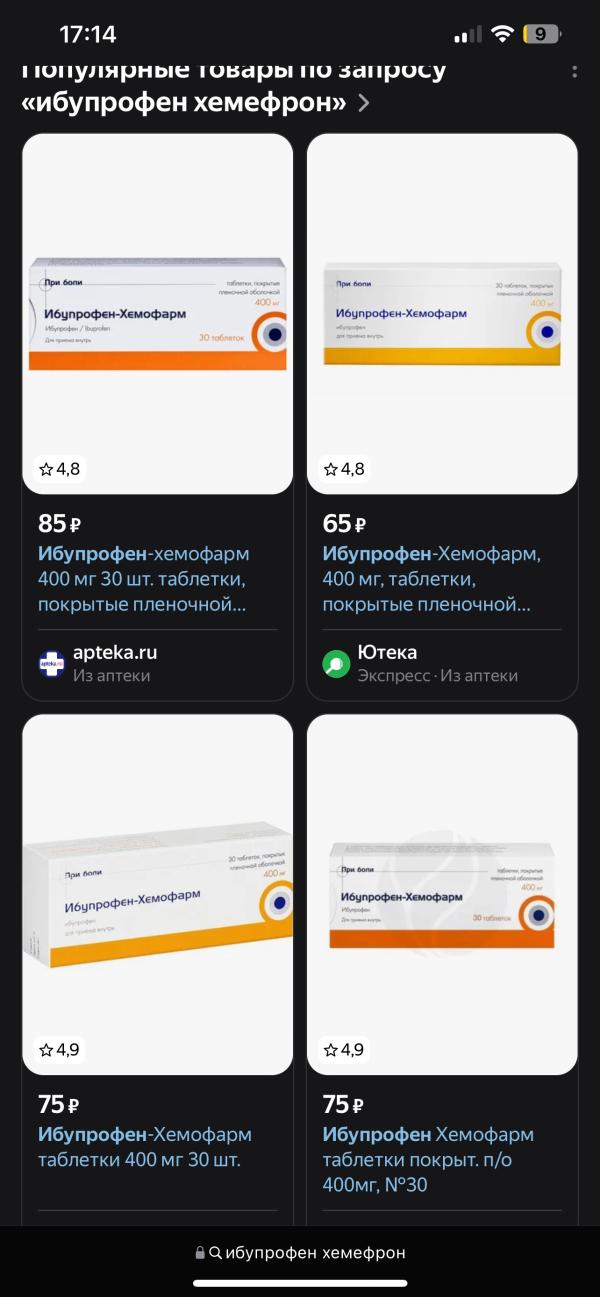The image size is (600, 1297).
Task: Tap the address bar with ибупрофен хемефрон
Action: [x=300, y=1252]
